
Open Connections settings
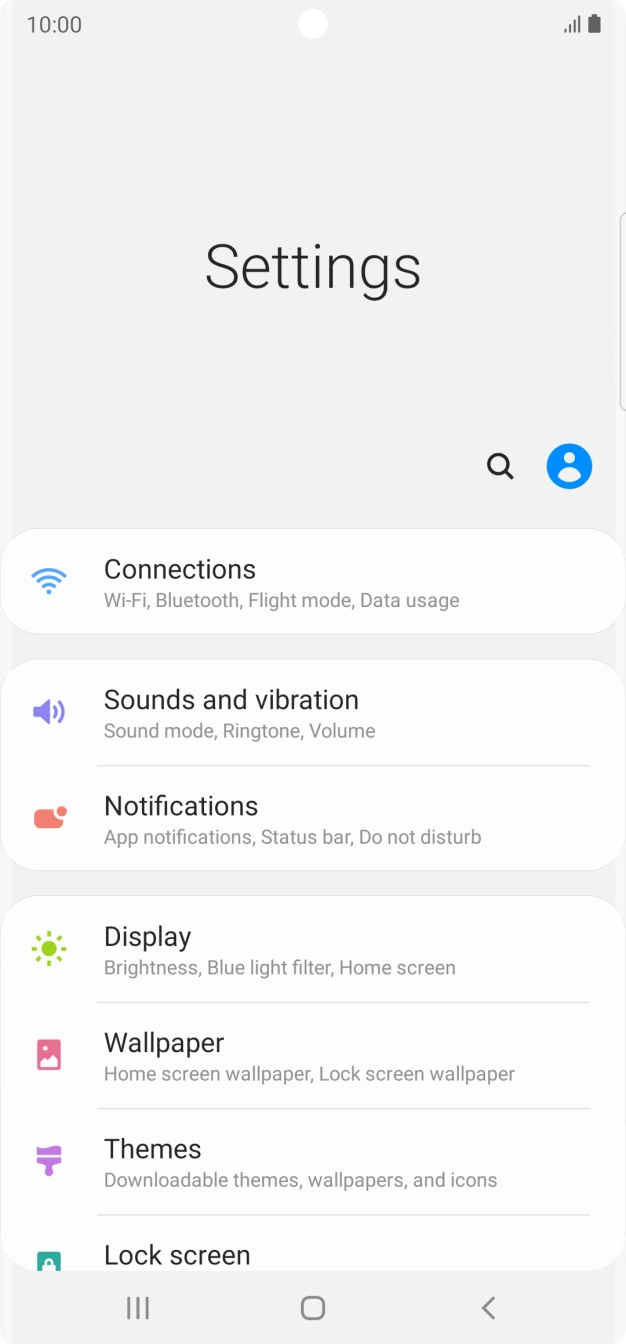313,582
